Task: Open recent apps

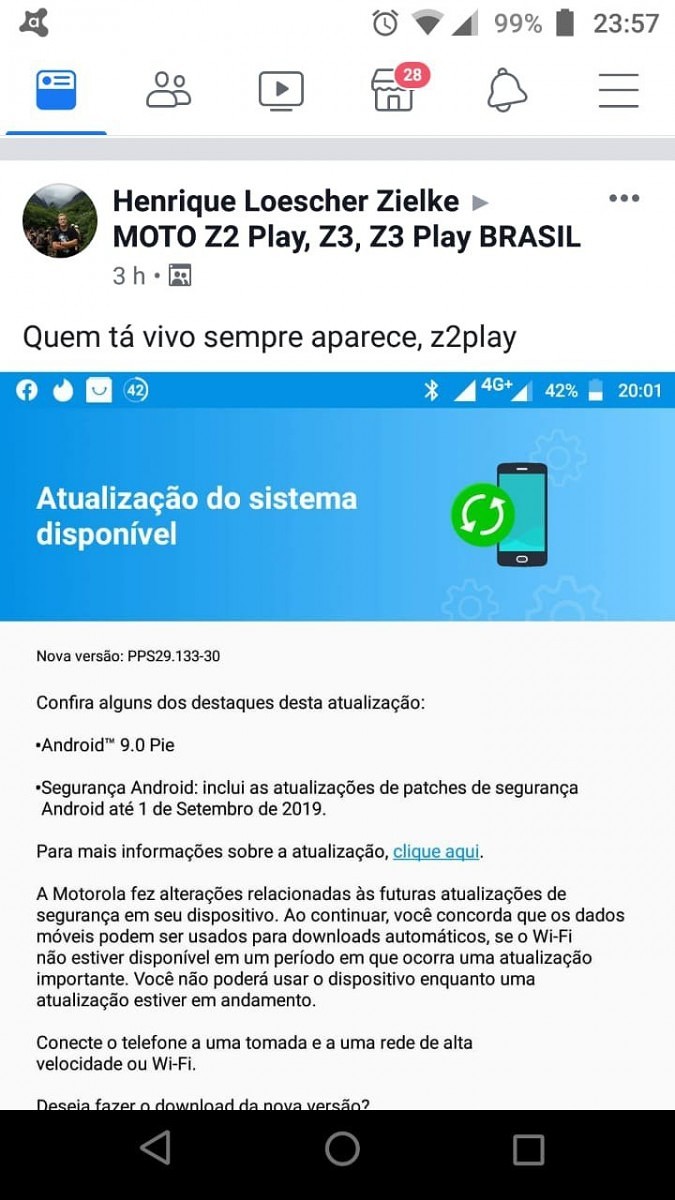Action: [528, 1149]
